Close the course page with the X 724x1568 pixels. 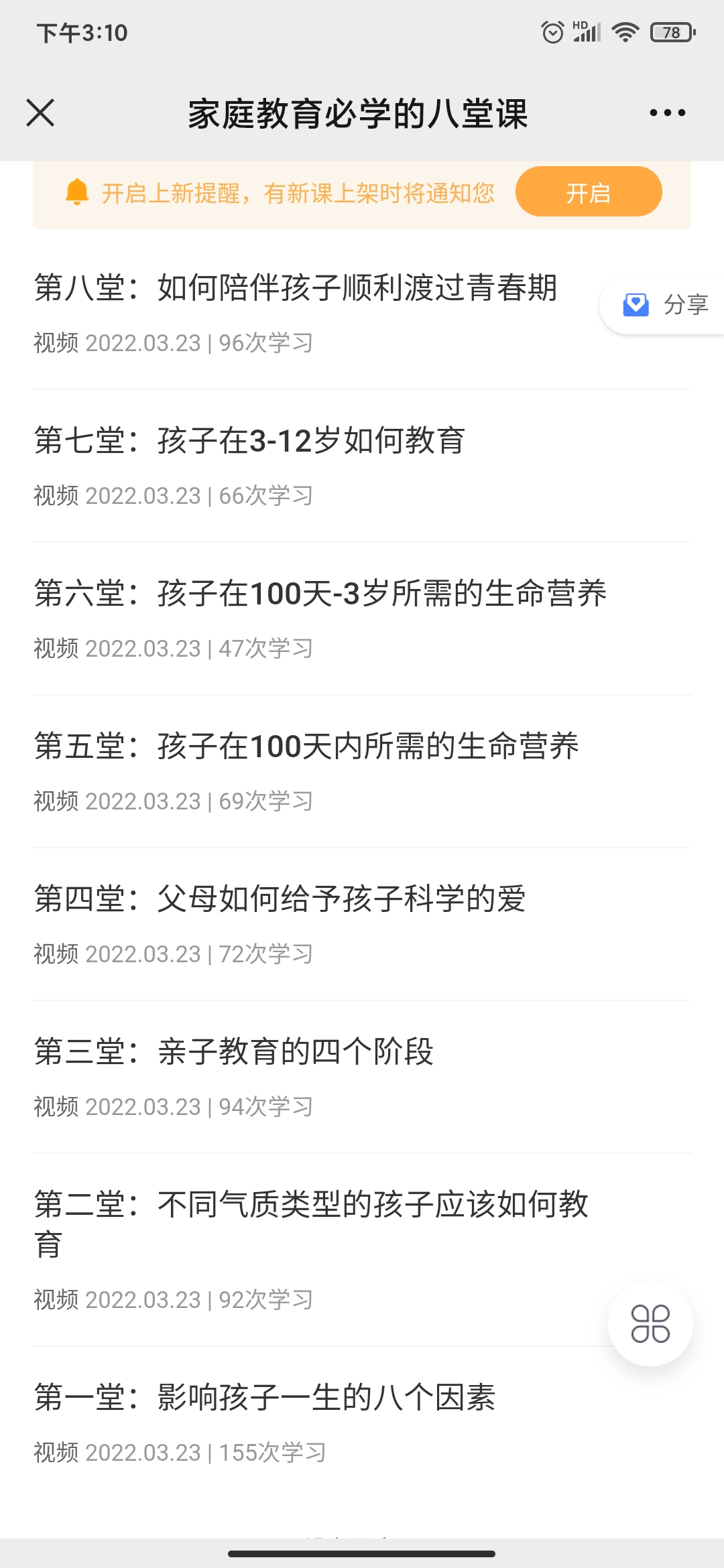(x=42, y=113)
